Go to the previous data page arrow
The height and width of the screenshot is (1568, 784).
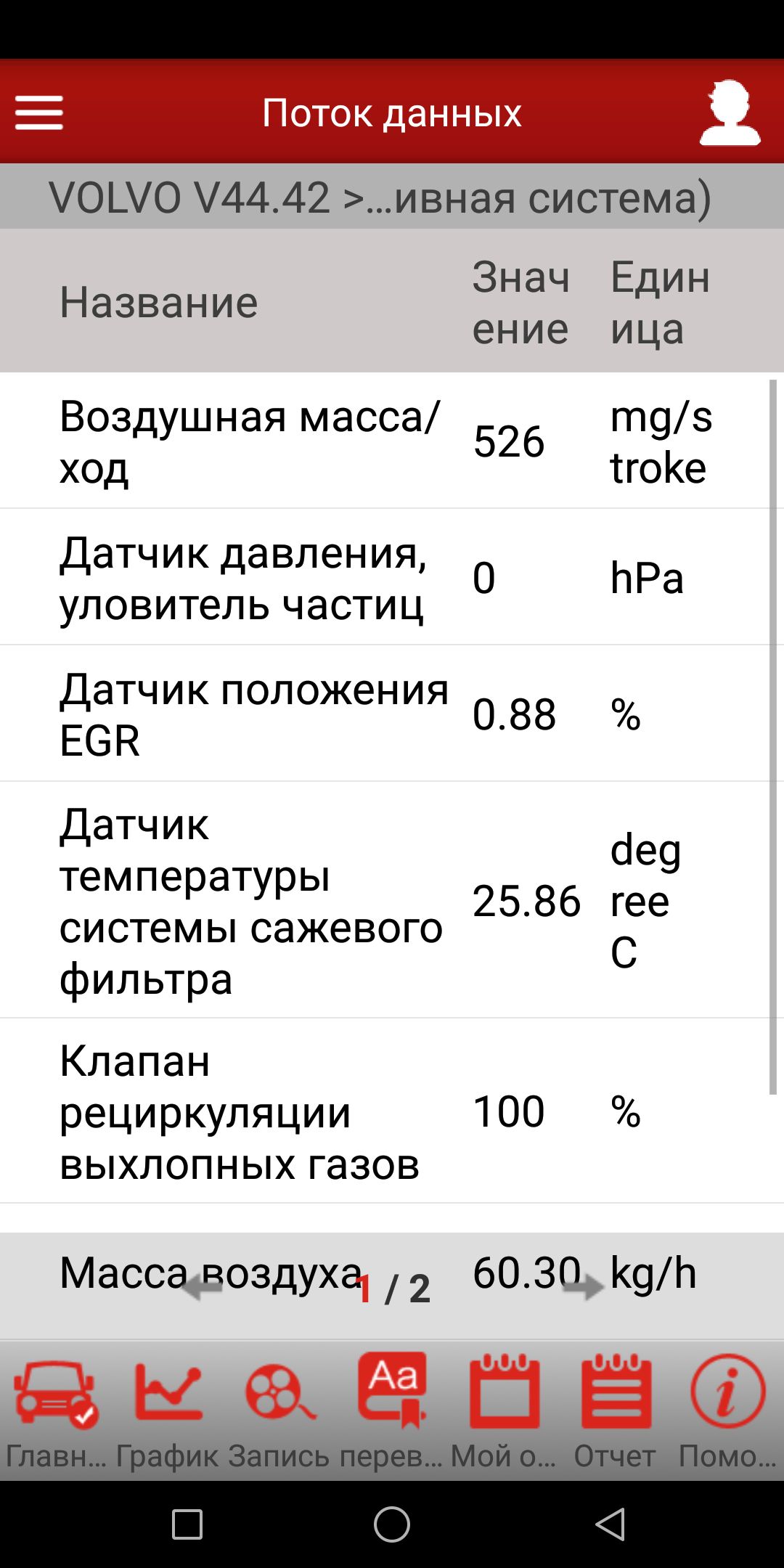pos(202,1288)
